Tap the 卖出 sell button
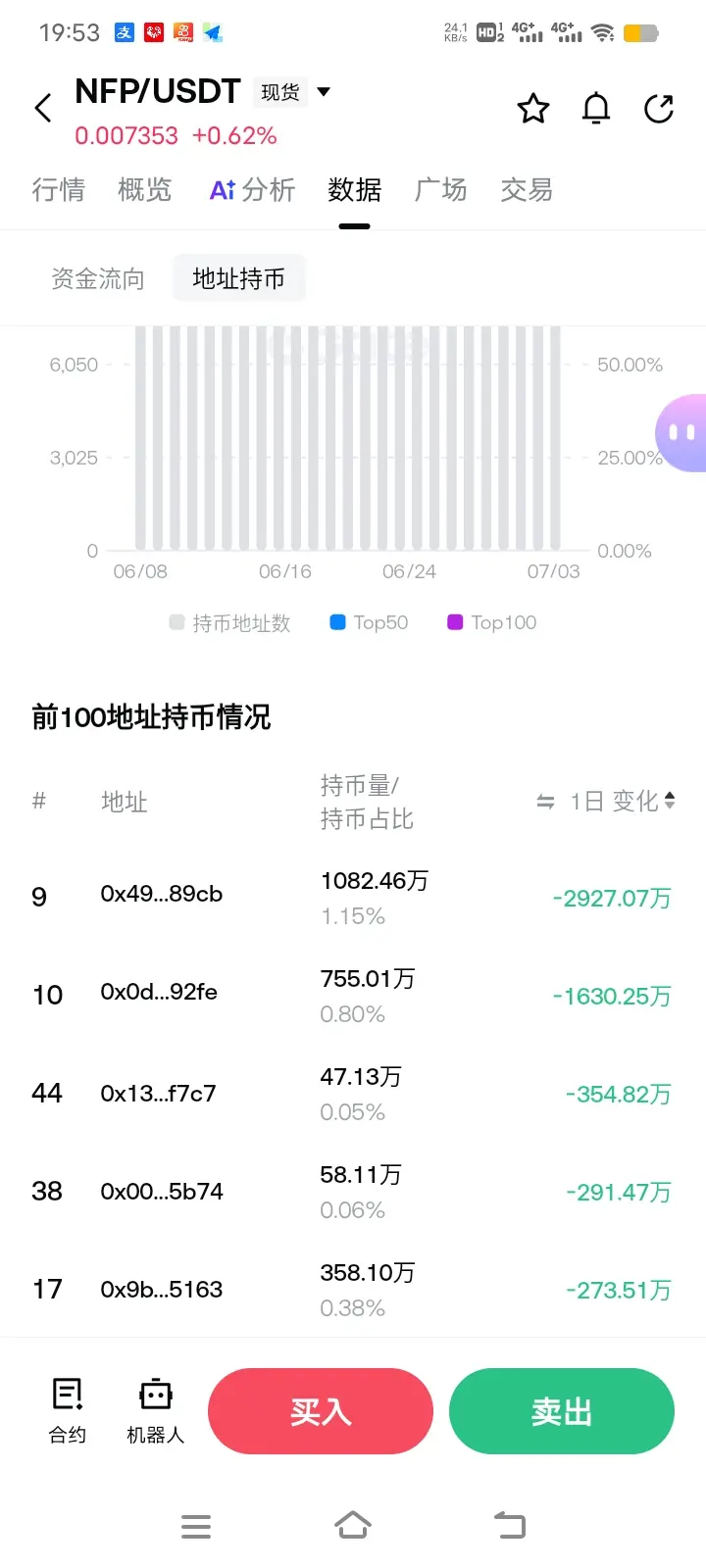 pyautogui.click(x=562, y=1411)
